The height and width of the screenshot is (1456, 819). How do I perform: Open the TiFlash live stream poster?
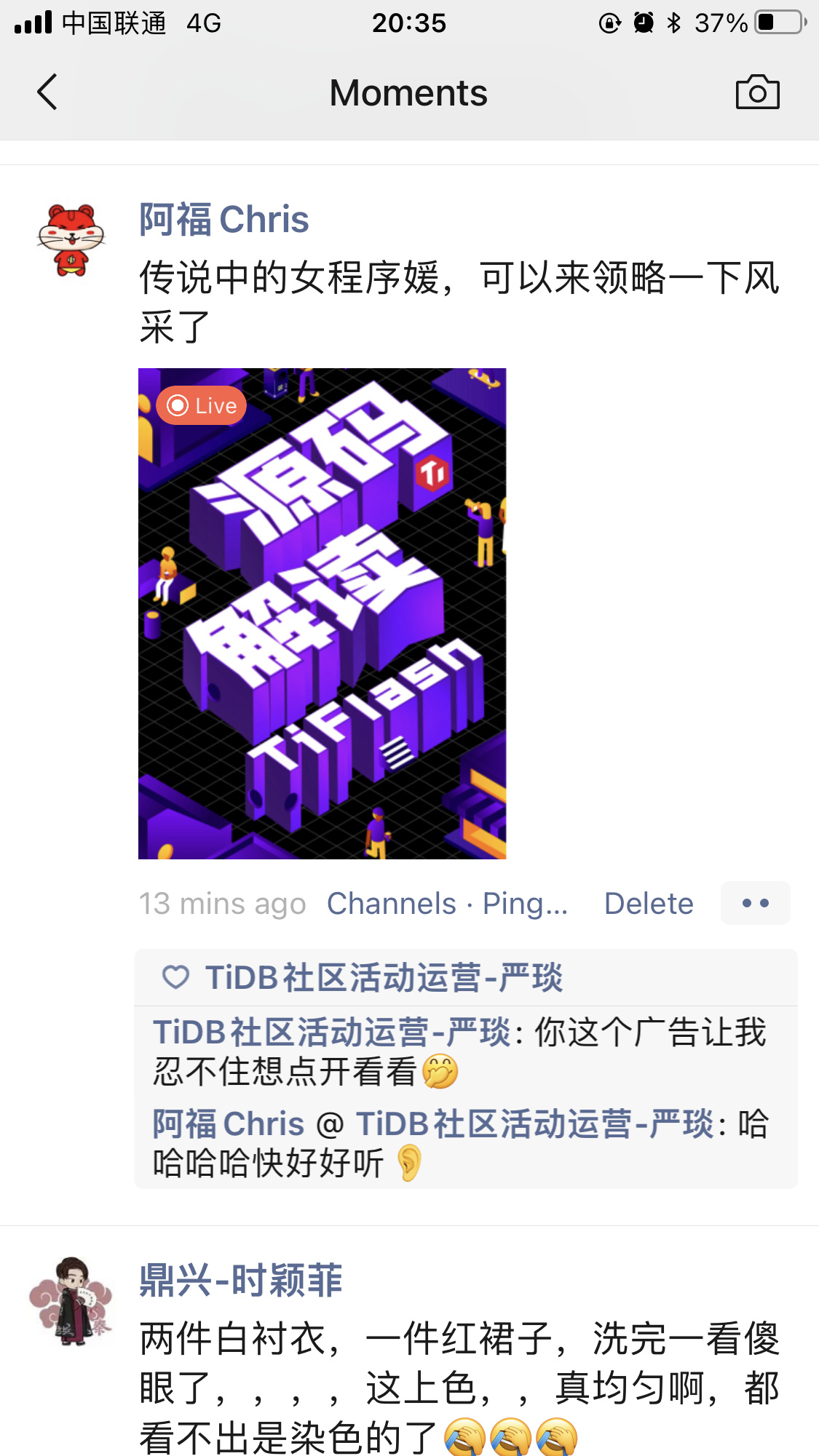point(322,613)
